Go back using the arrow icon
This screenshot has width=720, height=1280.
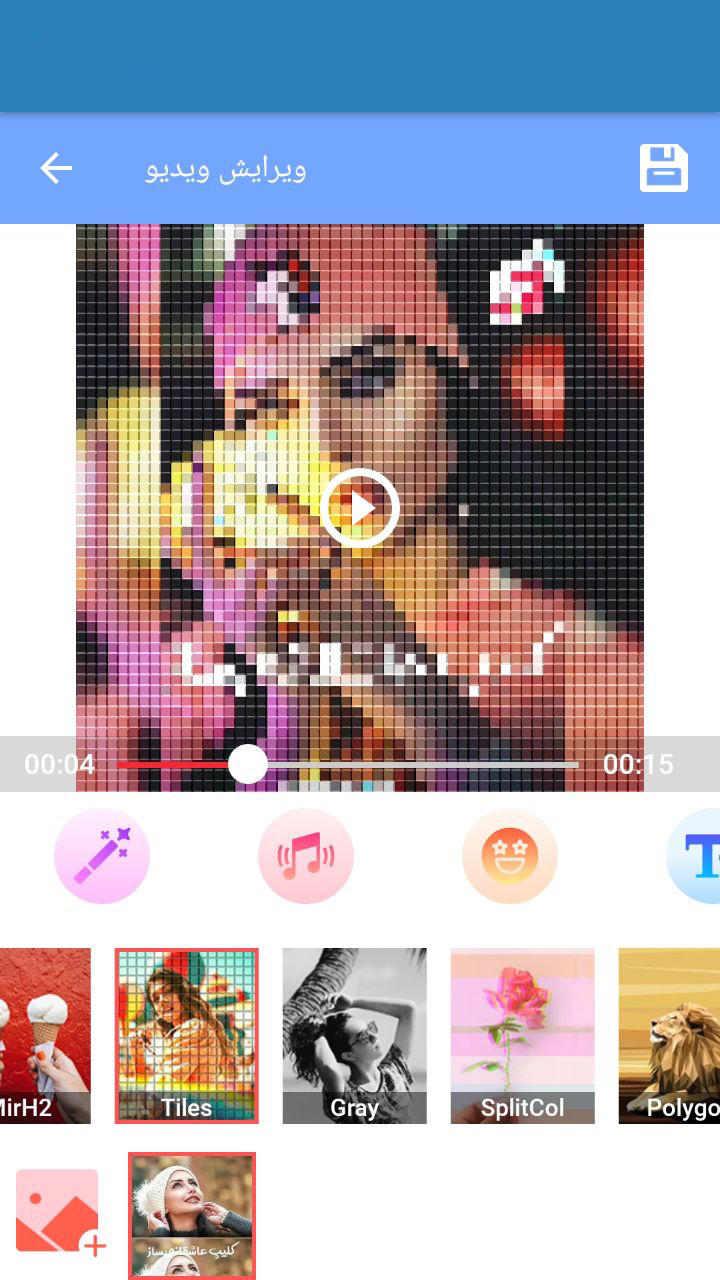tap(56, 168)
